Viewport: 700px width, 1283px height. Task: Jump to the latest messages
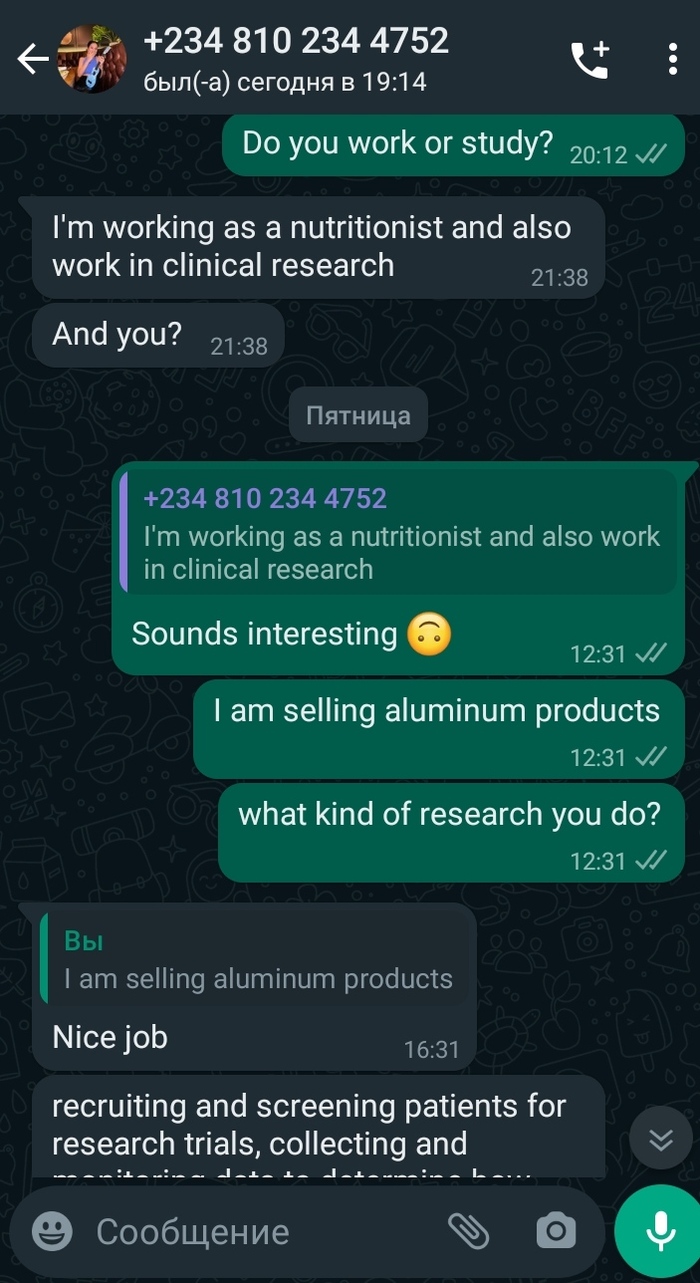coord(661,1139)
